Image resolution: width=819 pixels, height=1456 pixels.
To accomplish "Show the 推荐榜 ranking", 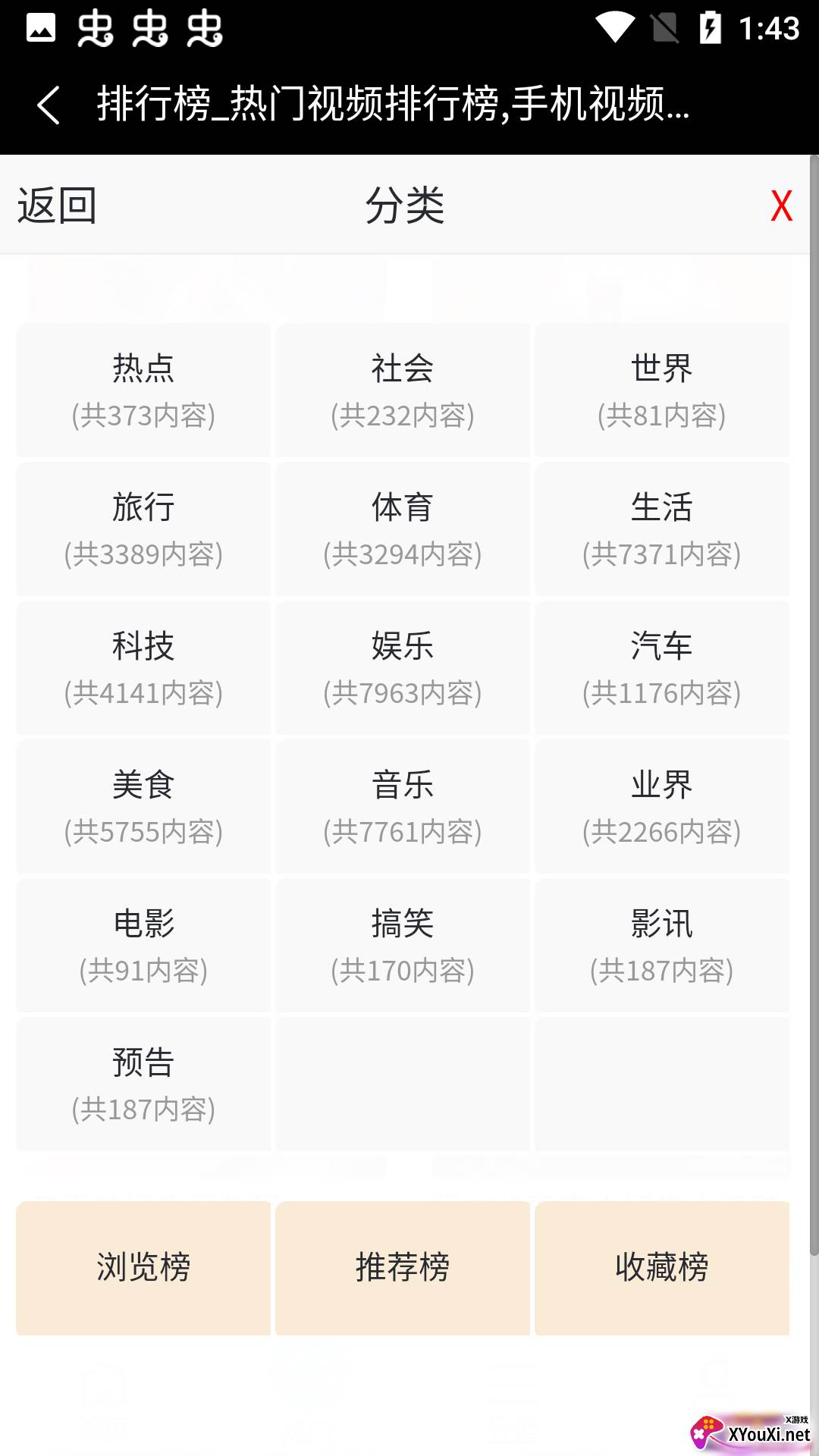I will click(x=403, y=1268).
